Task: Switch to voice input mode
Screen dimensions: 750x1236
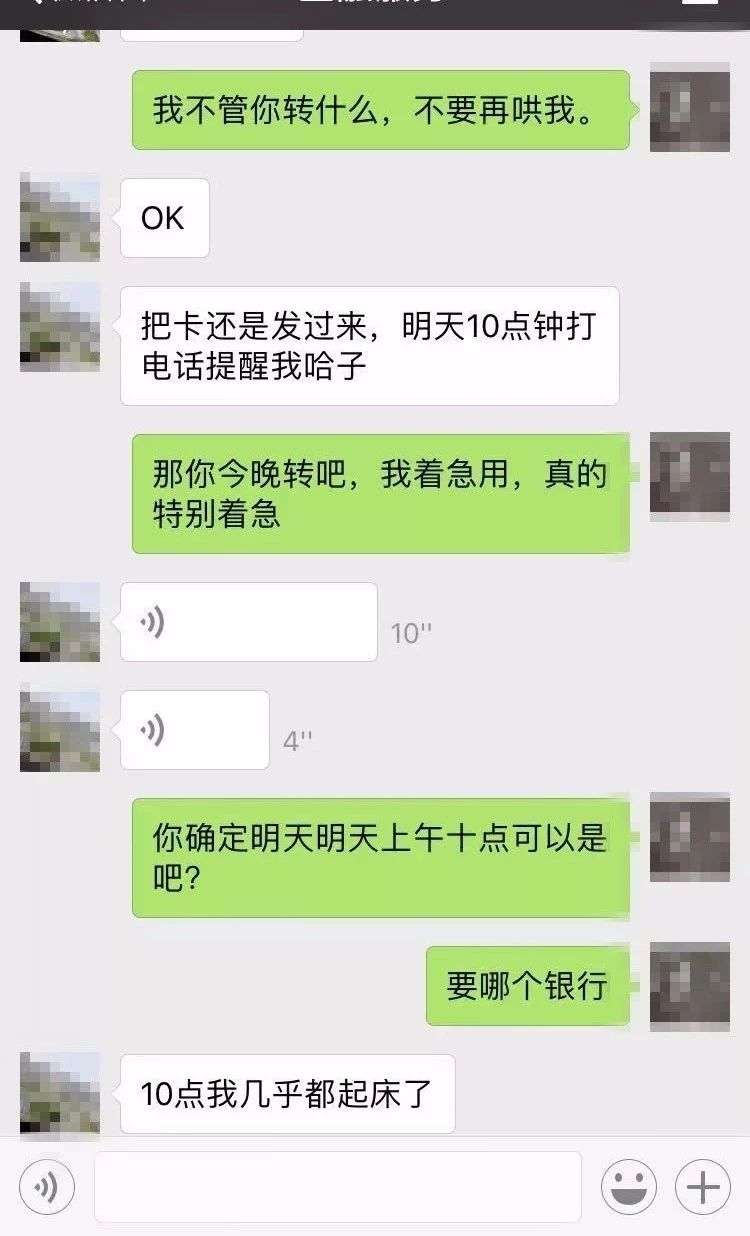Action: (46, 1187)
